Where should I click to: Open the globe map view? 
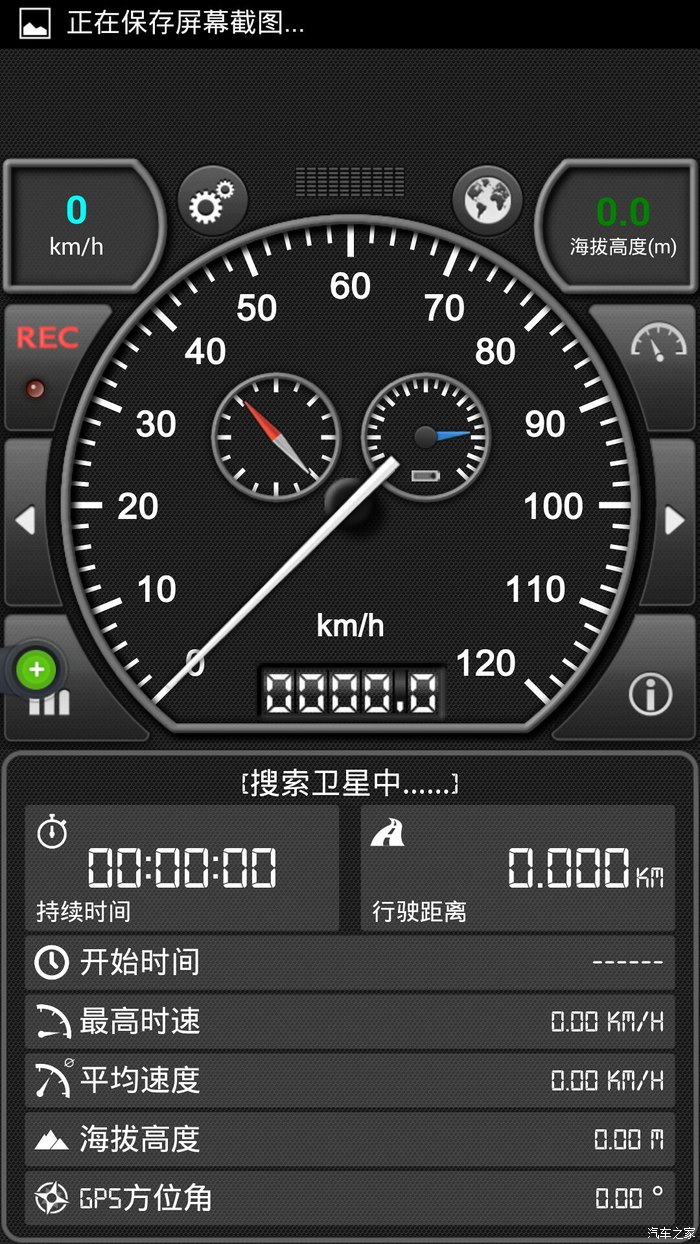(x=487, y=200)
